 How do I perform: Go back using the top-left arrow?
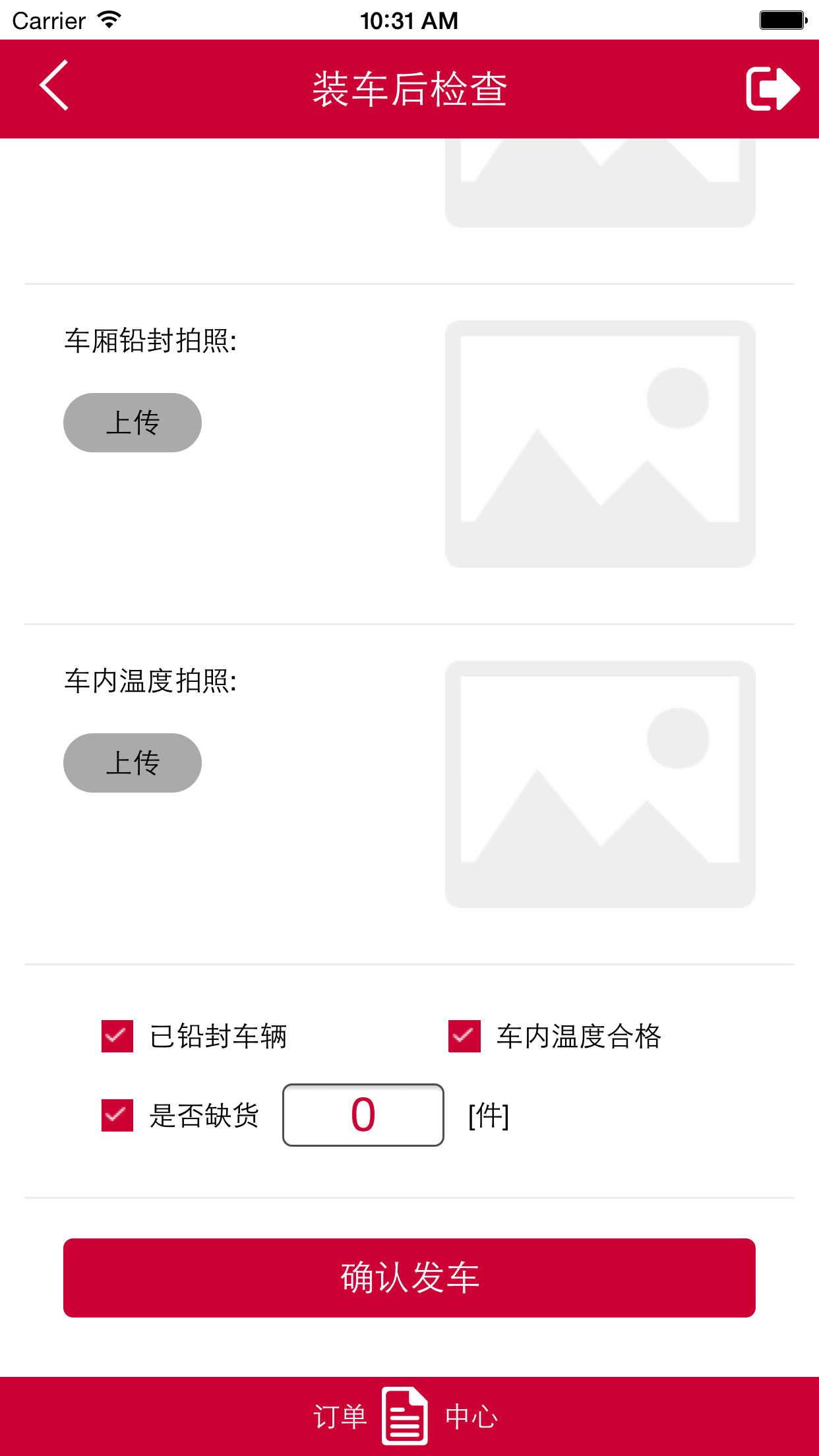coord(54,86)
